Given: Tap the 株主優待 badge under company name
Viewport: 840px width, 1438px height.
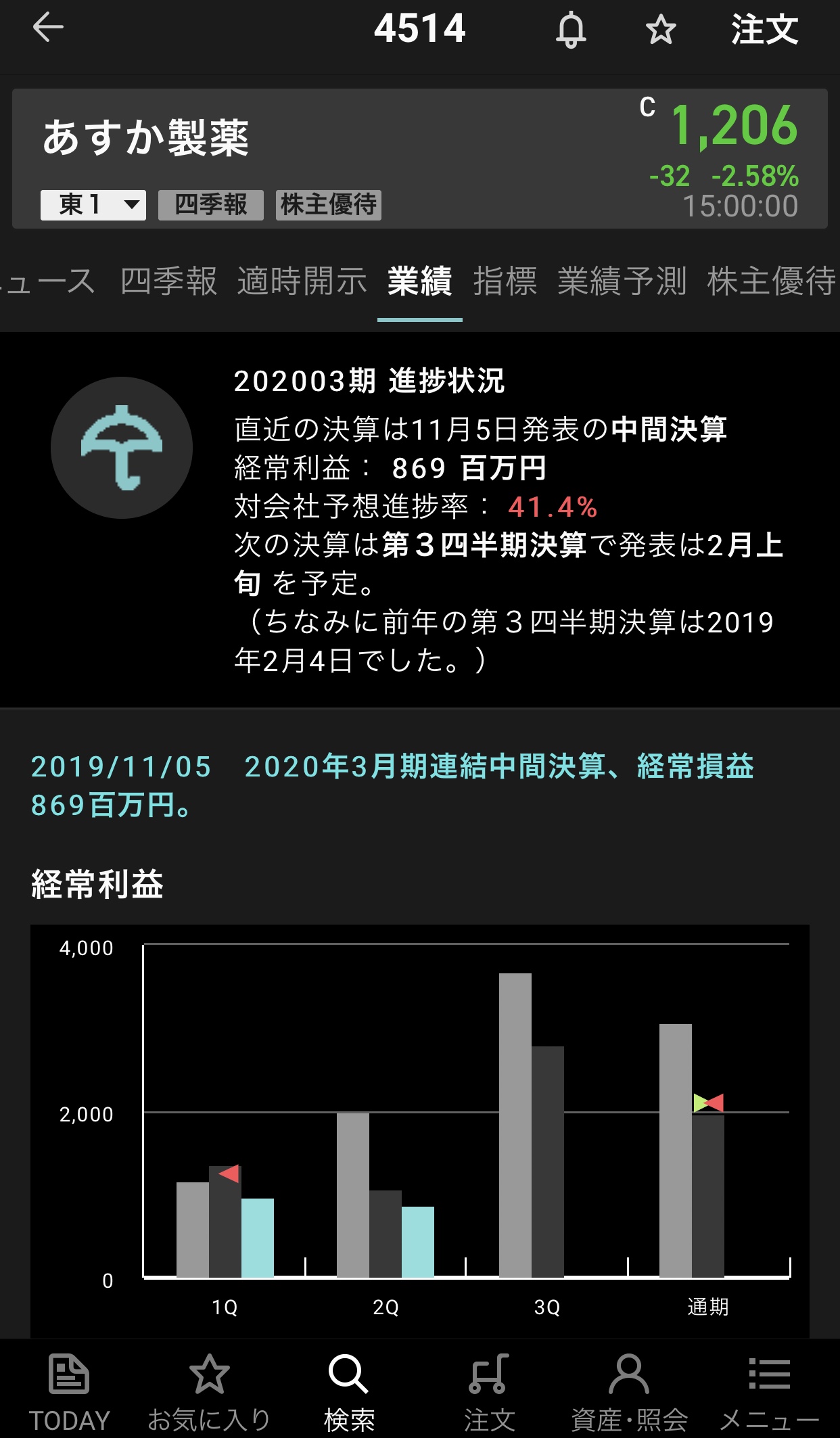Looking at the screenshot, I should tap(329, 204).
